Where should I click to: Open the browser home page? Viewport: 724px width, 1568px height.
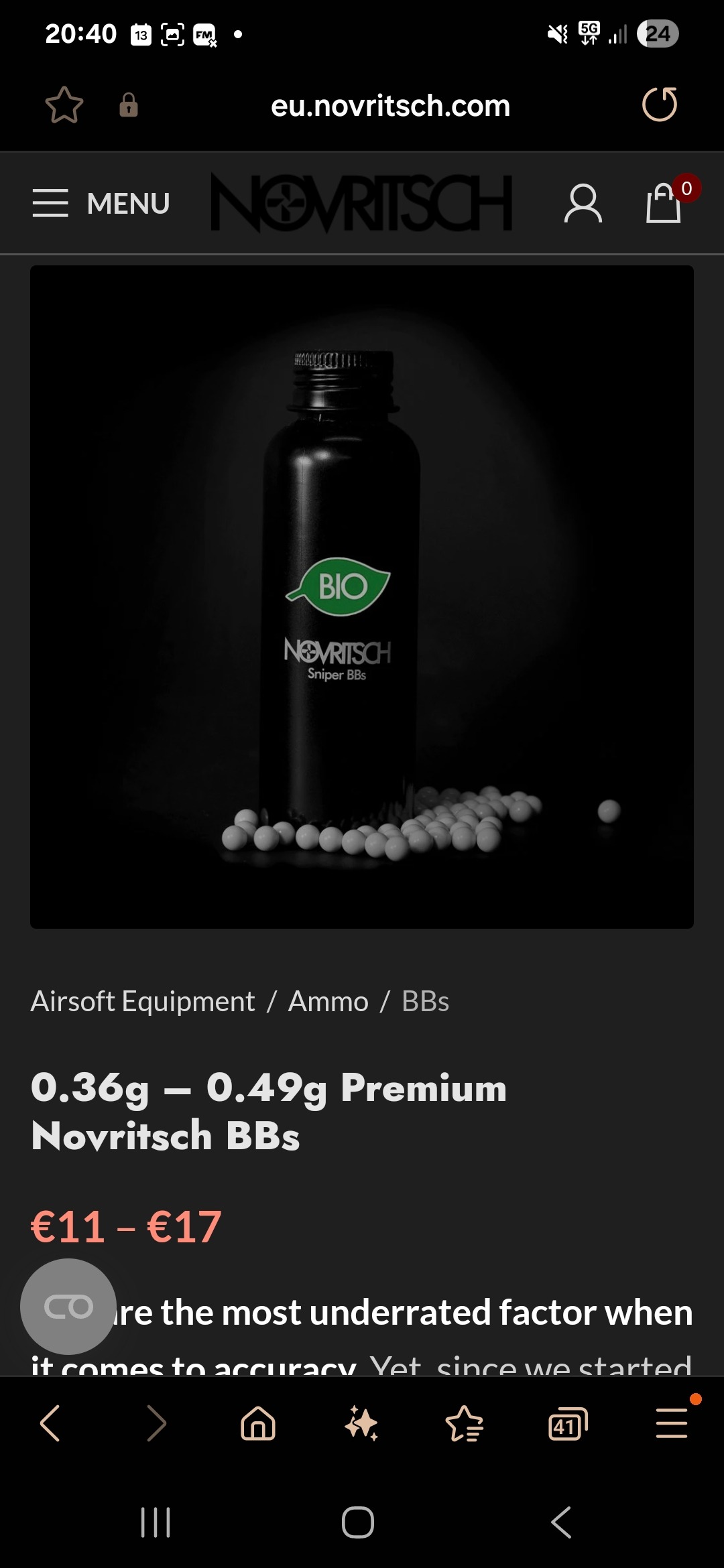pyautogui.click(x=258, y=1423)
